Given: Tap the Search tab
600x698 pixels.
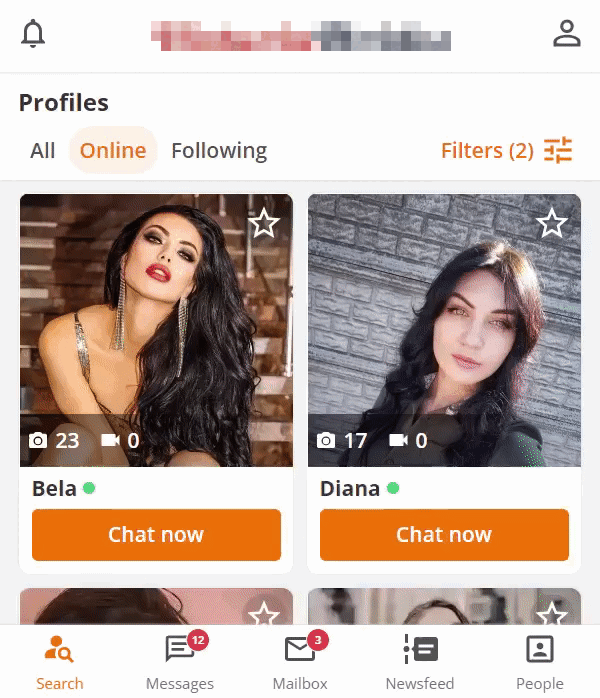Looking at the screenshot, I should point(60,661).
